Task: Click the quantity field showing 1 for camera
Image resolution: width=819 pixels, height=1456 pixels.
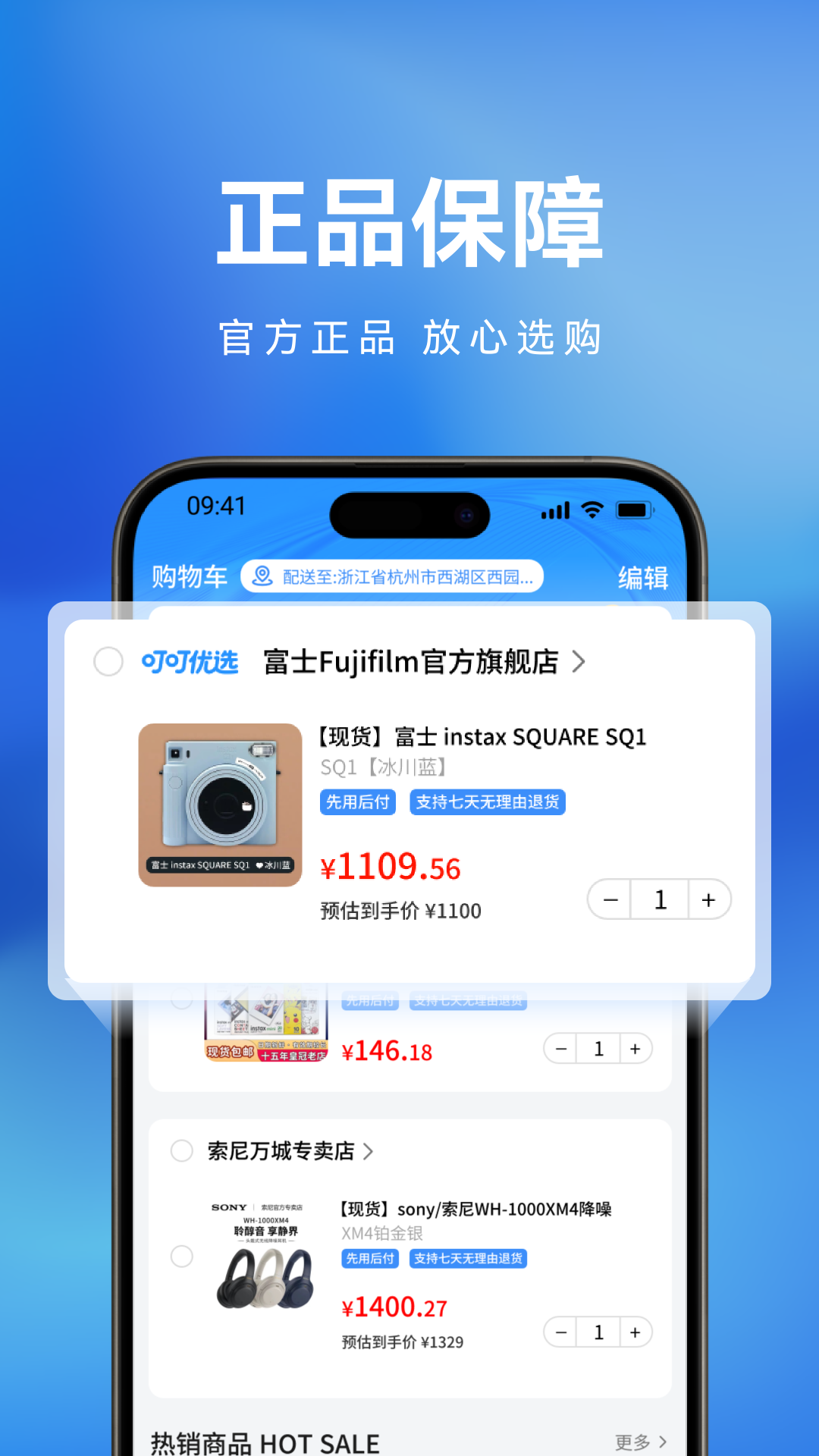Action: click(x=659, y=899)
